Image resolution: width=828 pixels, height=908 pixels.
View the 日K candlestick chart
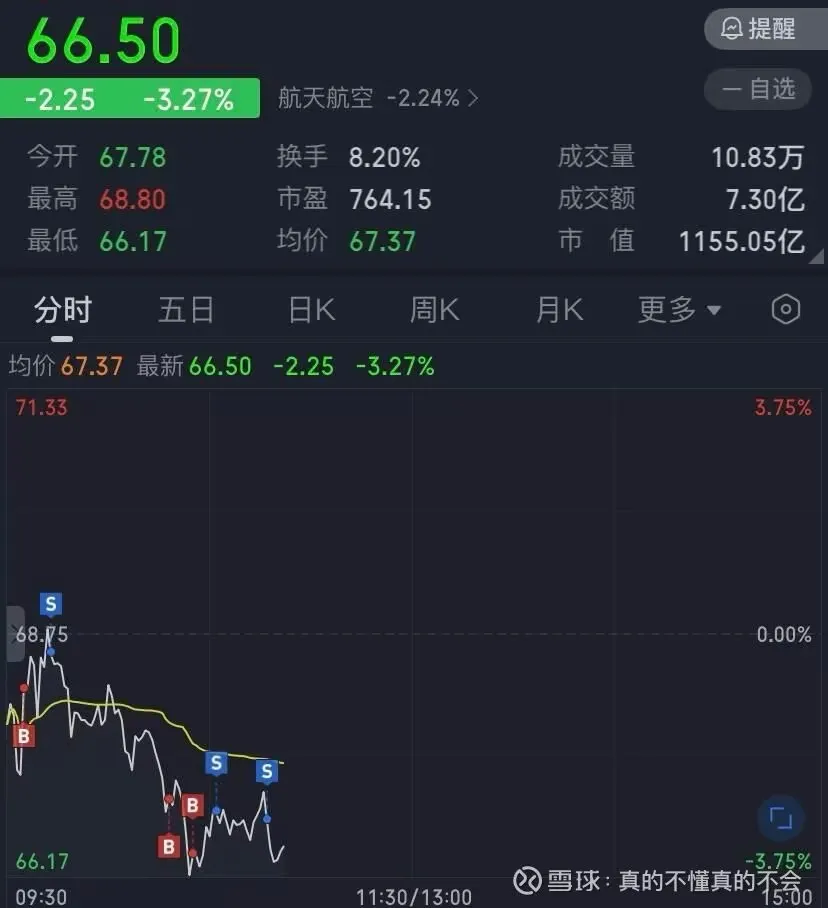click(311, 310)
